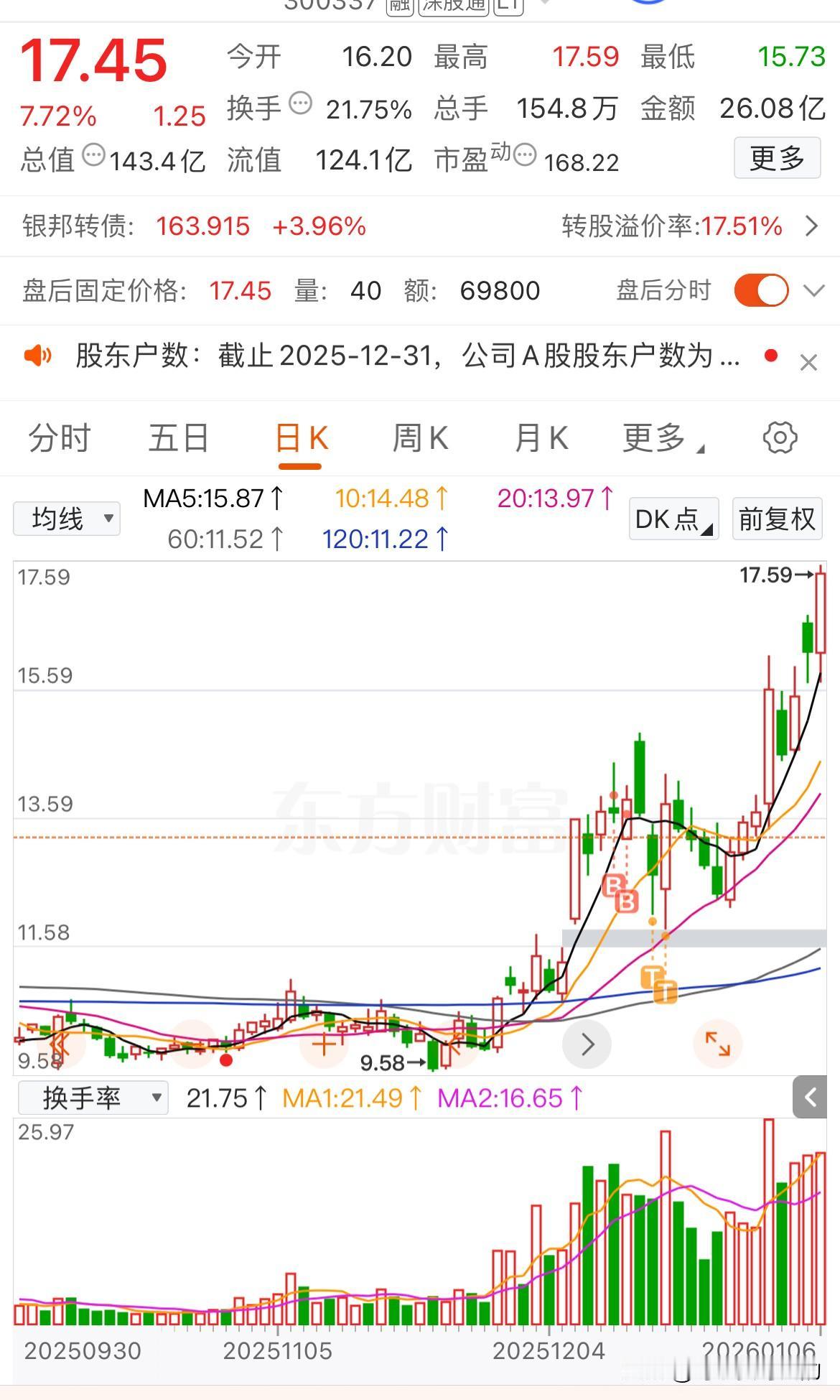Toggle the 盘后分时 switch
Screen dimensions: 840x1400
coord(761,291)
